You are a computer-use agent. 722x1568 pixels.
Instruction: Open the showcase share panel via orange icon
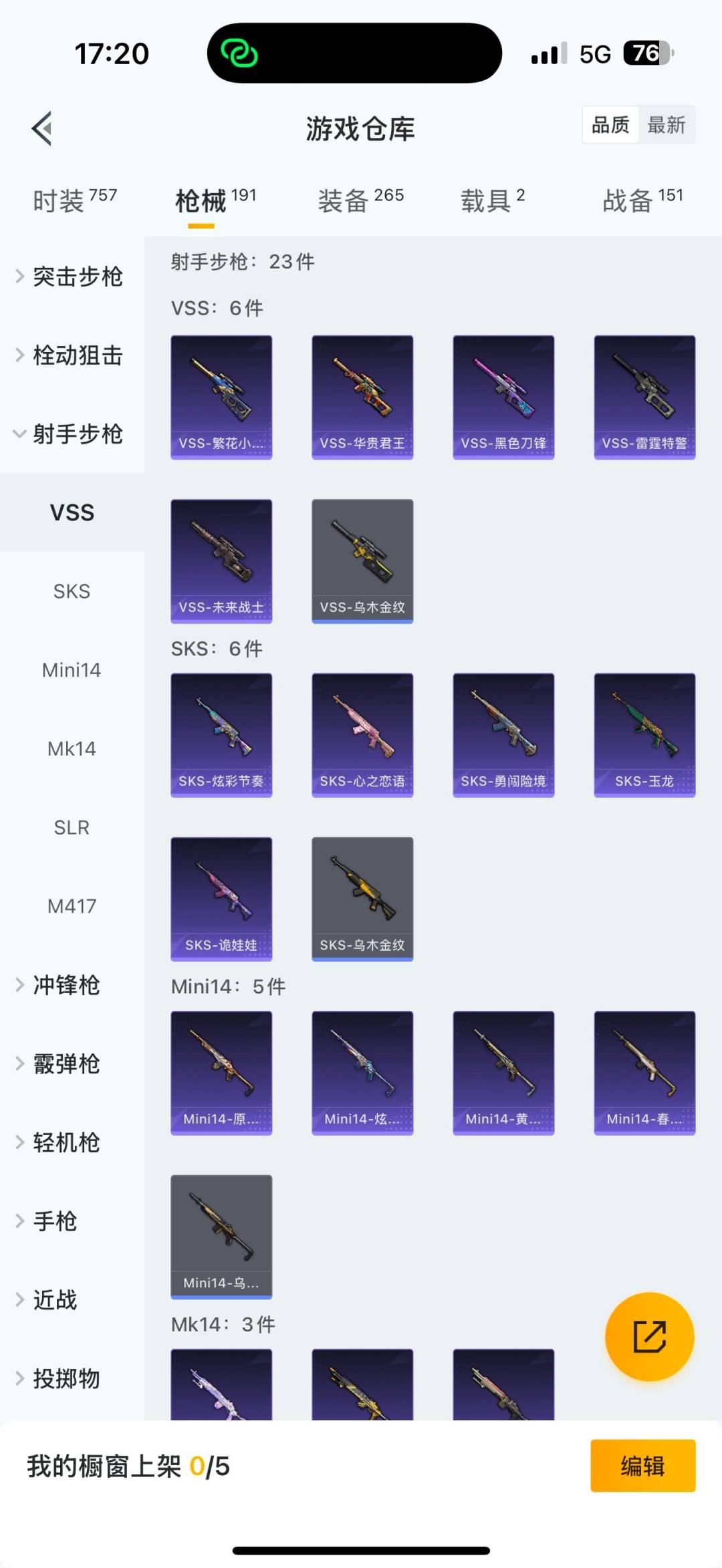click(x=649, y=1336)
